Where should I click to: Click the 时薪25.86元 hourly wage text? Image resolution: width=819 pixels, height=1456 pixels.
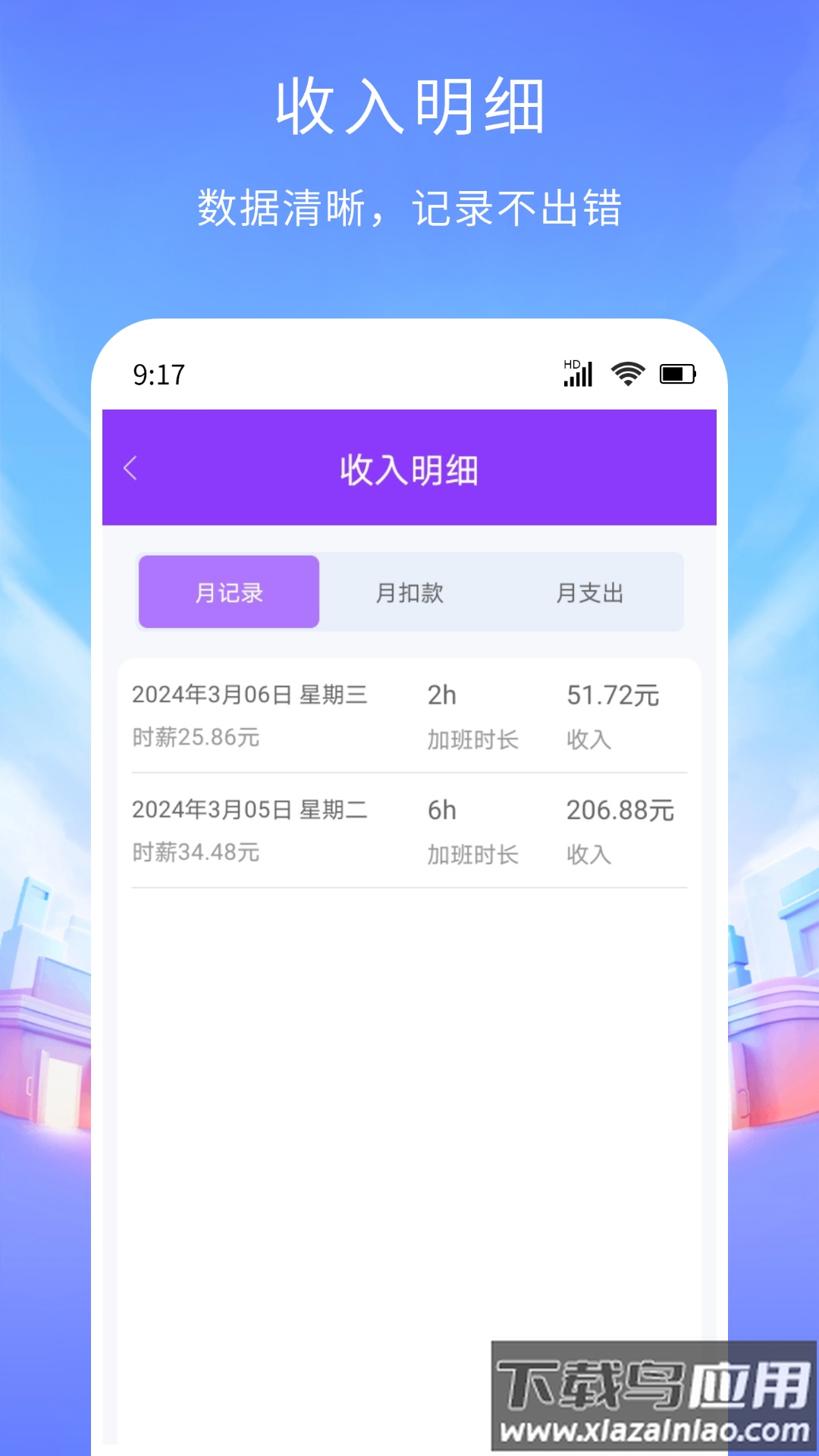click(196, 739)
